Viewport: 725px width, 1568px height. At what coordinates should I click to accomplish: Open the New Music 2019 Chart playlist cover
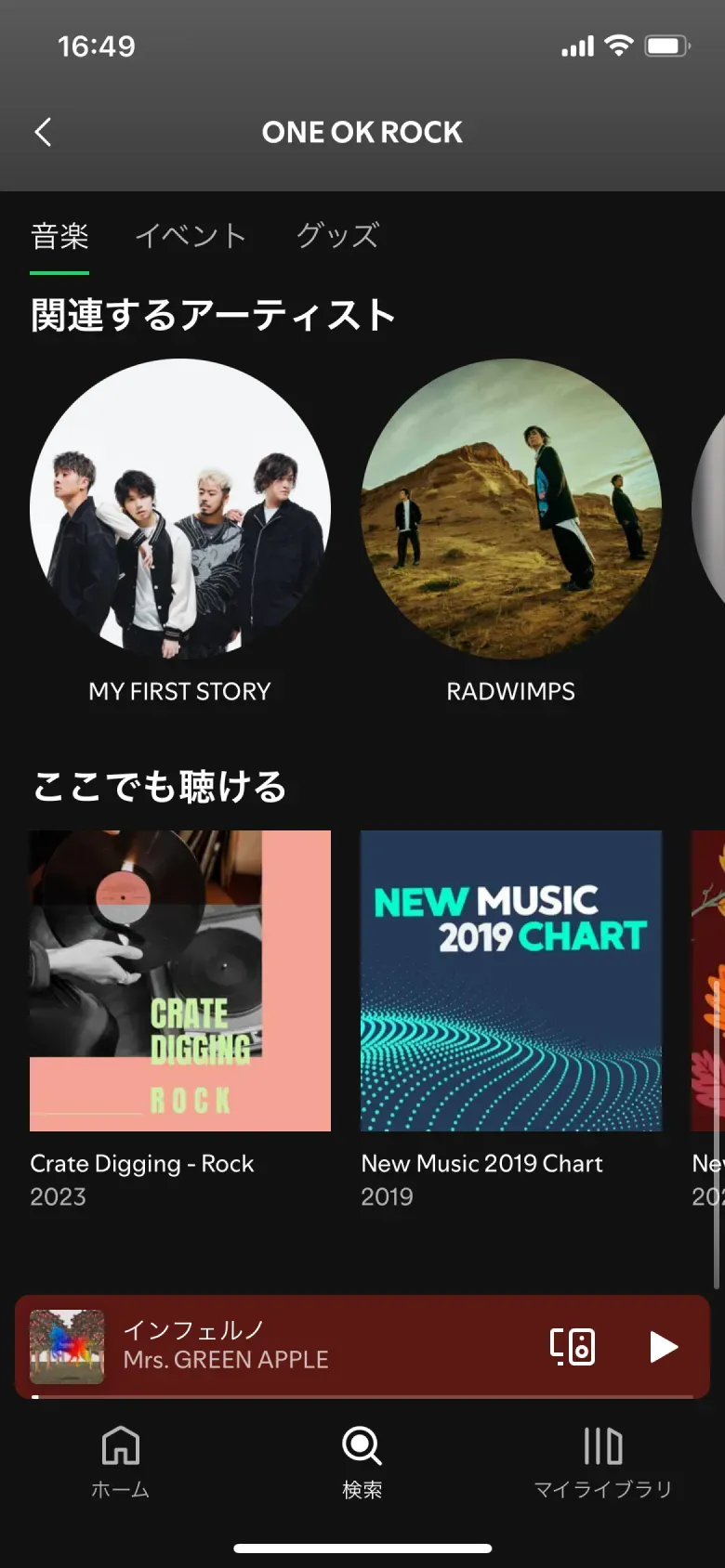pos(510,979)
